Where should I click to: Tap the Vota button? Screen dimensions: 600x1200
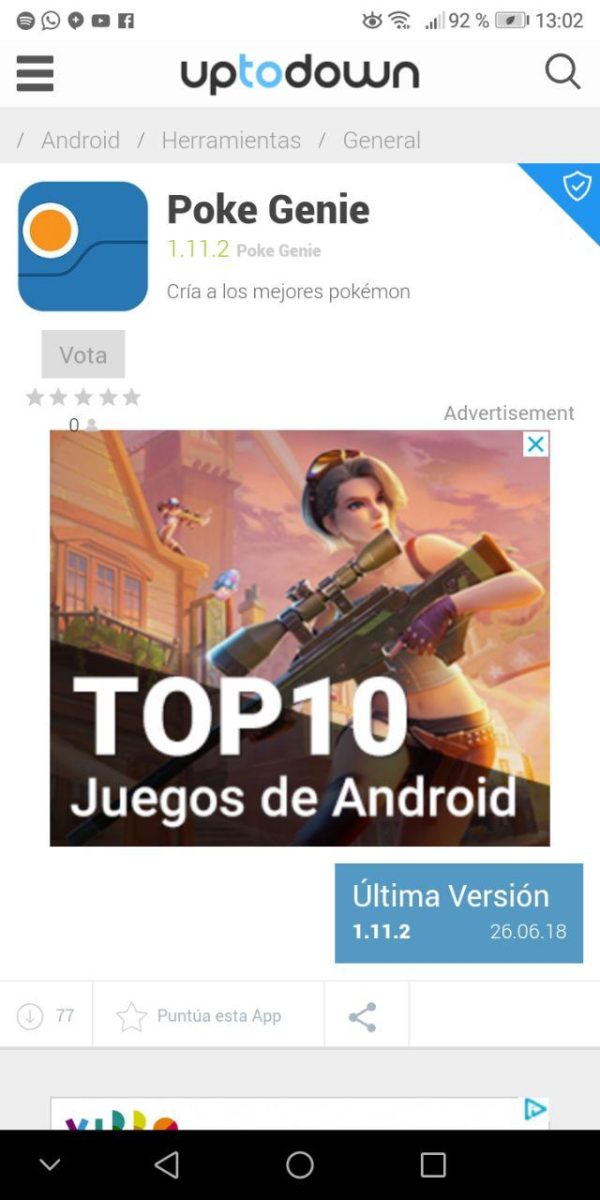[x=83, y=354]
